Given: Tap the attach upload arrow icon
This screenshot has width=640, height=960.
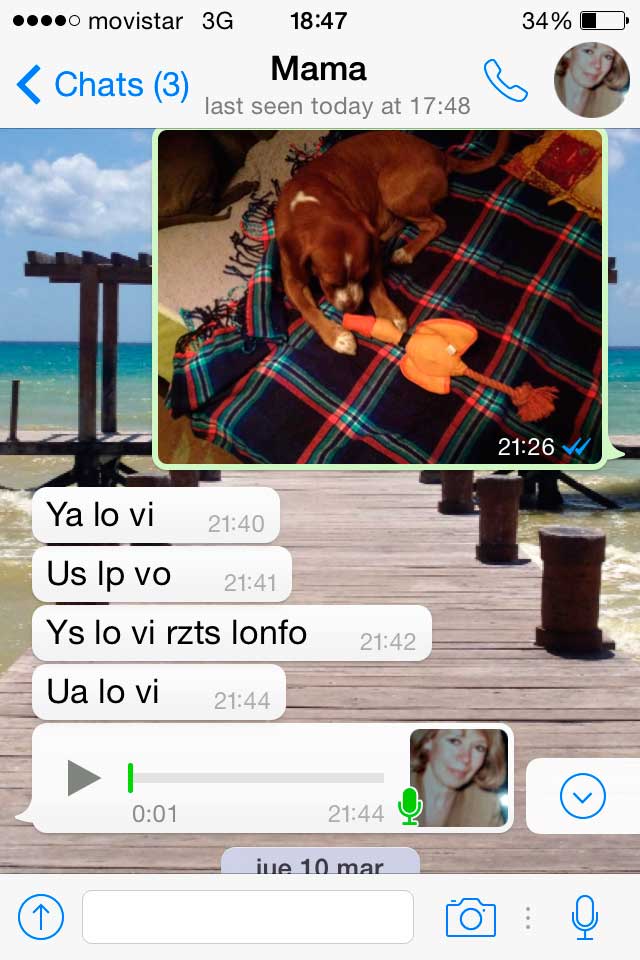Looking at the screenshot, I should click(41, 916).
